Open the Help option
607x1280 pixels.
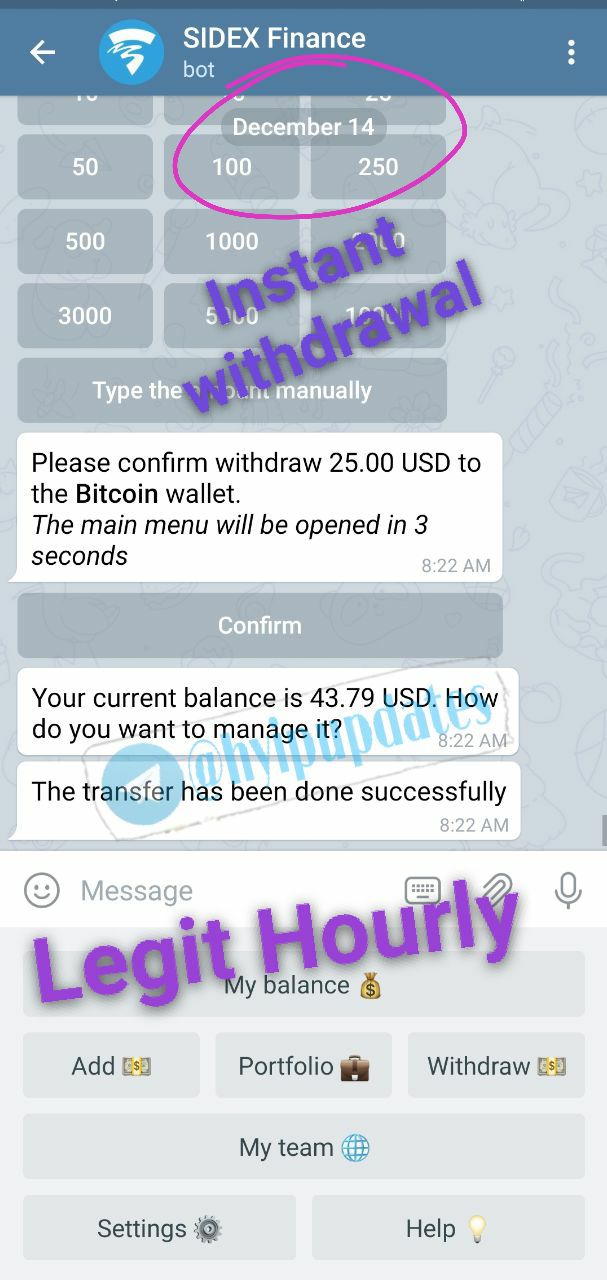(x=447, y=1228)
